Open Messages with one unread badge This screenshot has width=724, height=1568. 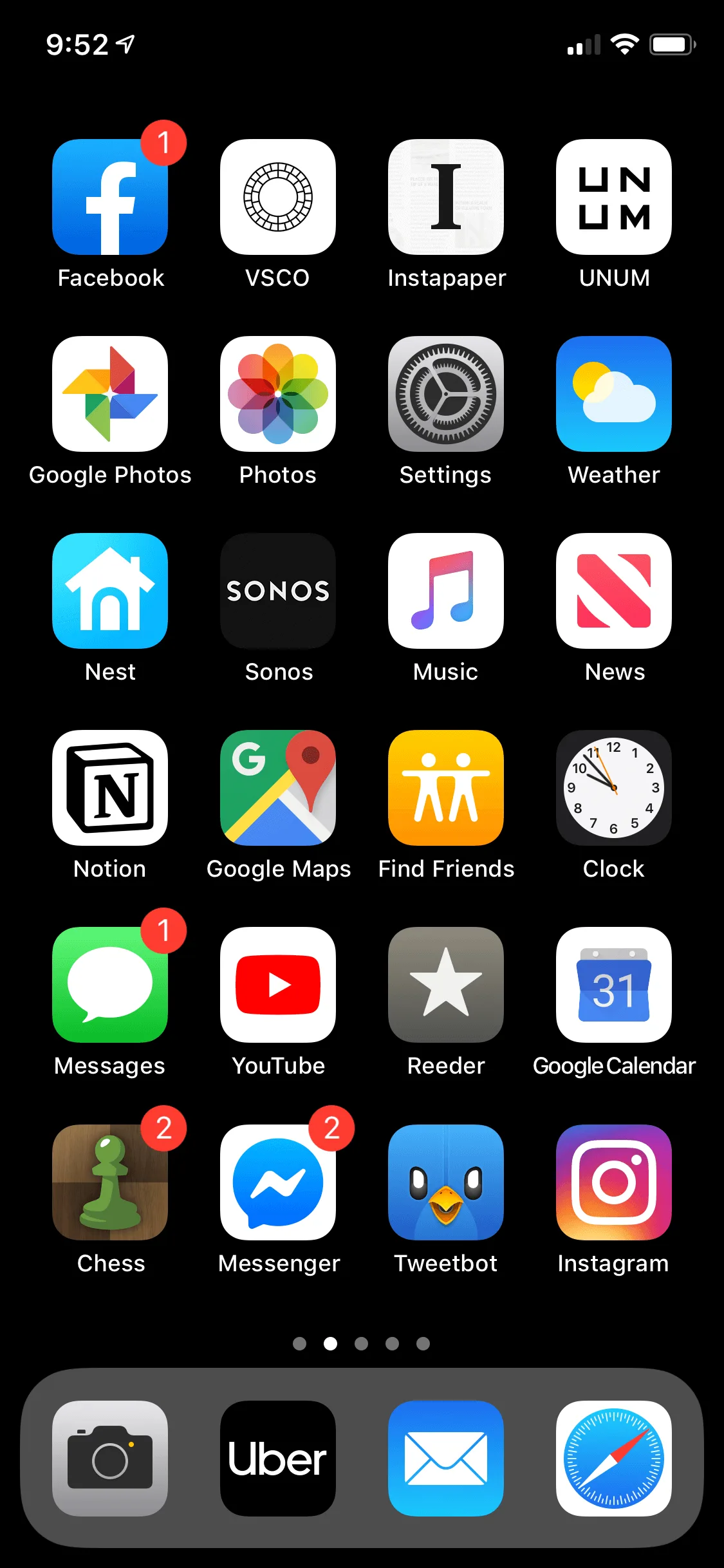pos(110,985)
